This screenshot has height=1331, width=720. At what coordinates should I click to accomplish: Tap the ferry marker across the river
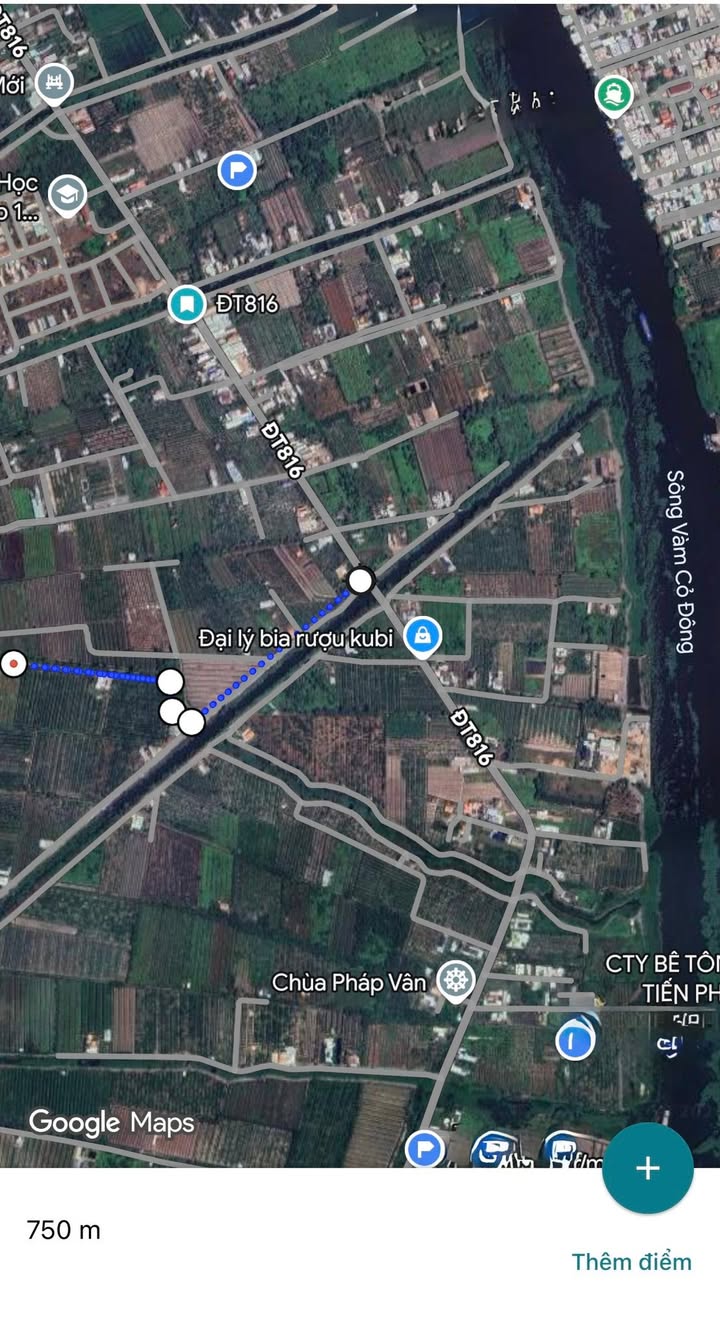point(613,96)
